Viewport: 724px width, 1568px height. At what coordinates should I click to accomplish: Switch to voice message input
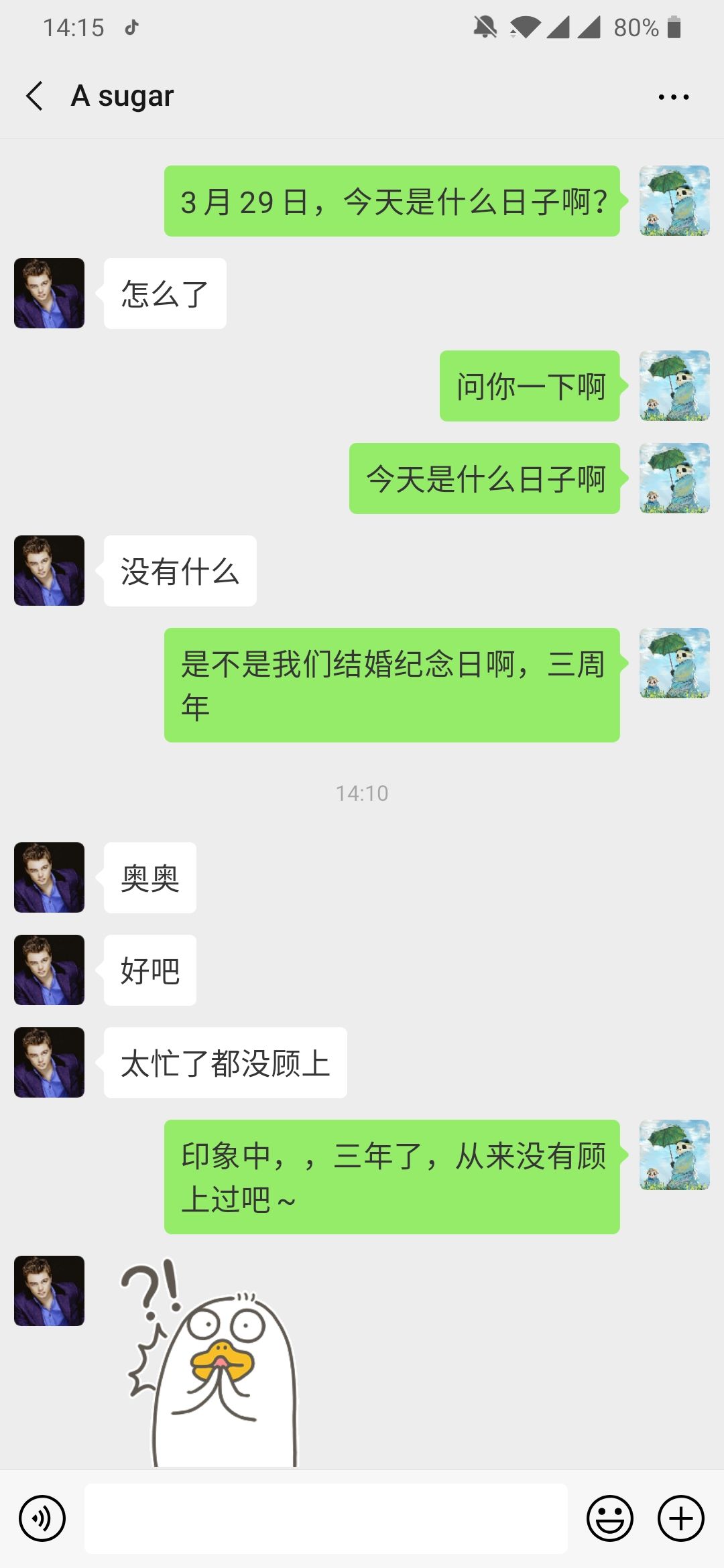[x=42, y=1518]
